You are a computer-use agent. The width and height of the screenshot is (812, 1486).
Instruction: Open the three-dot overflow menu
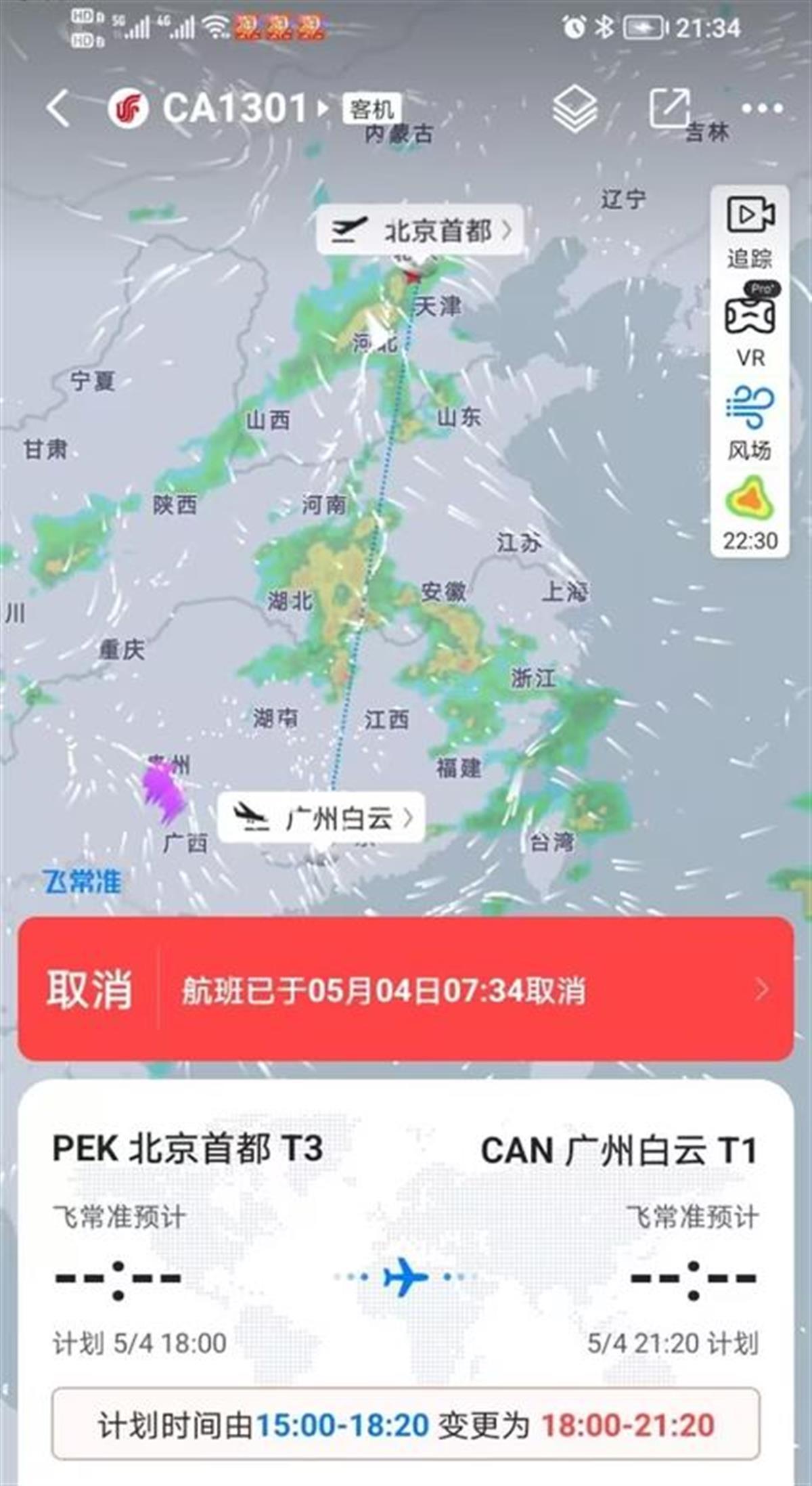coord(762,108)
